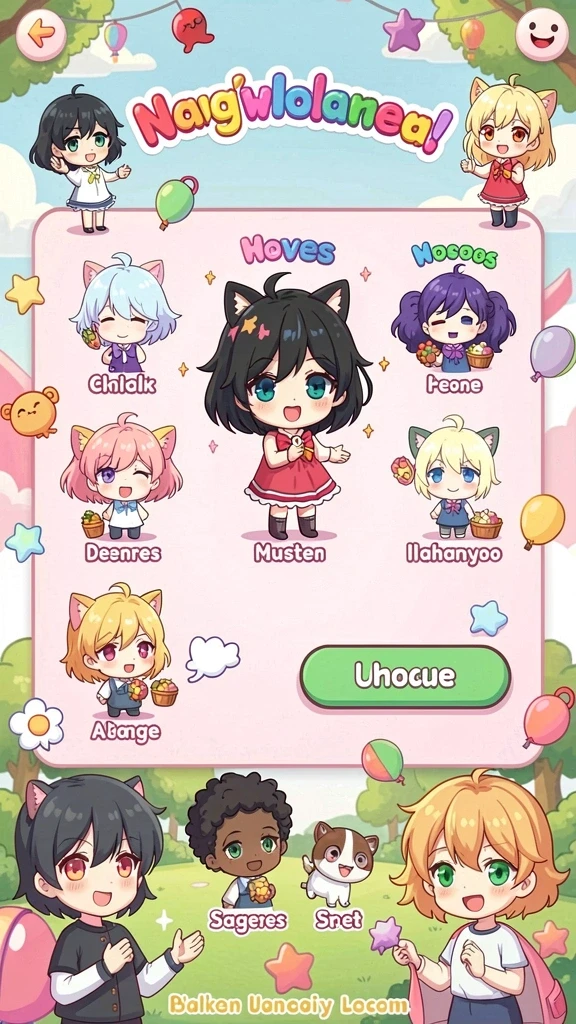Select the Abange character
Screen dimensions: 576x1024
122,662
